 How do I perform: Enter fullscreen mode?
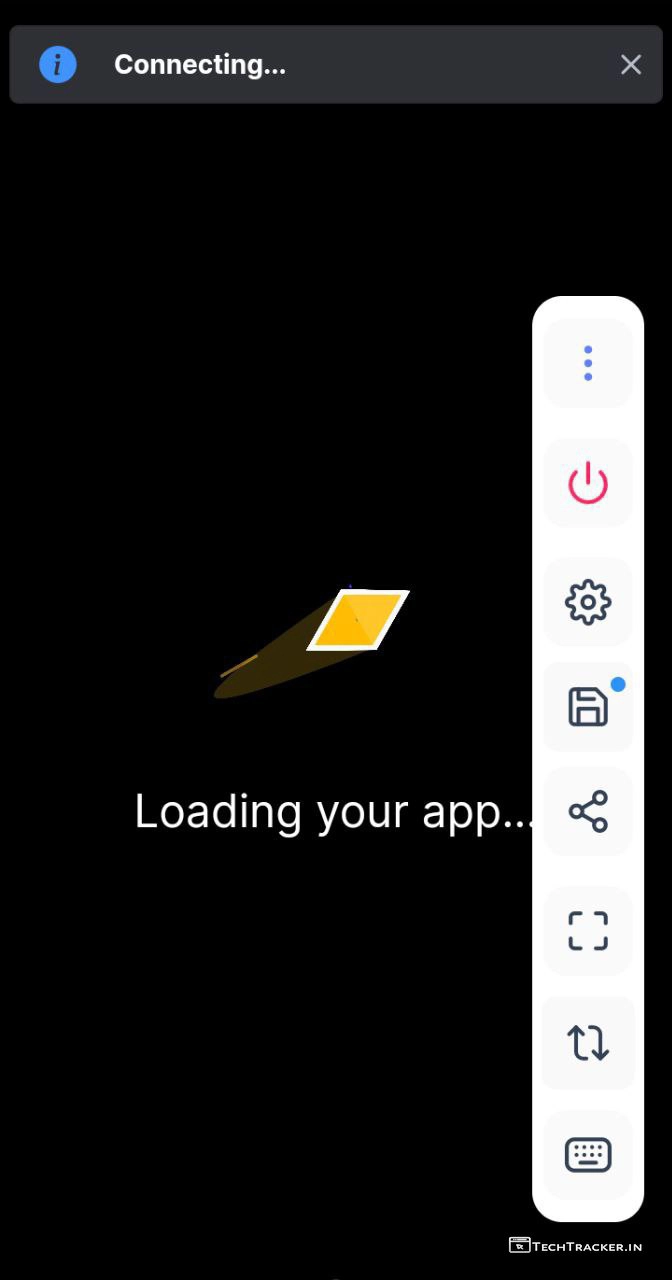[588, 930]
